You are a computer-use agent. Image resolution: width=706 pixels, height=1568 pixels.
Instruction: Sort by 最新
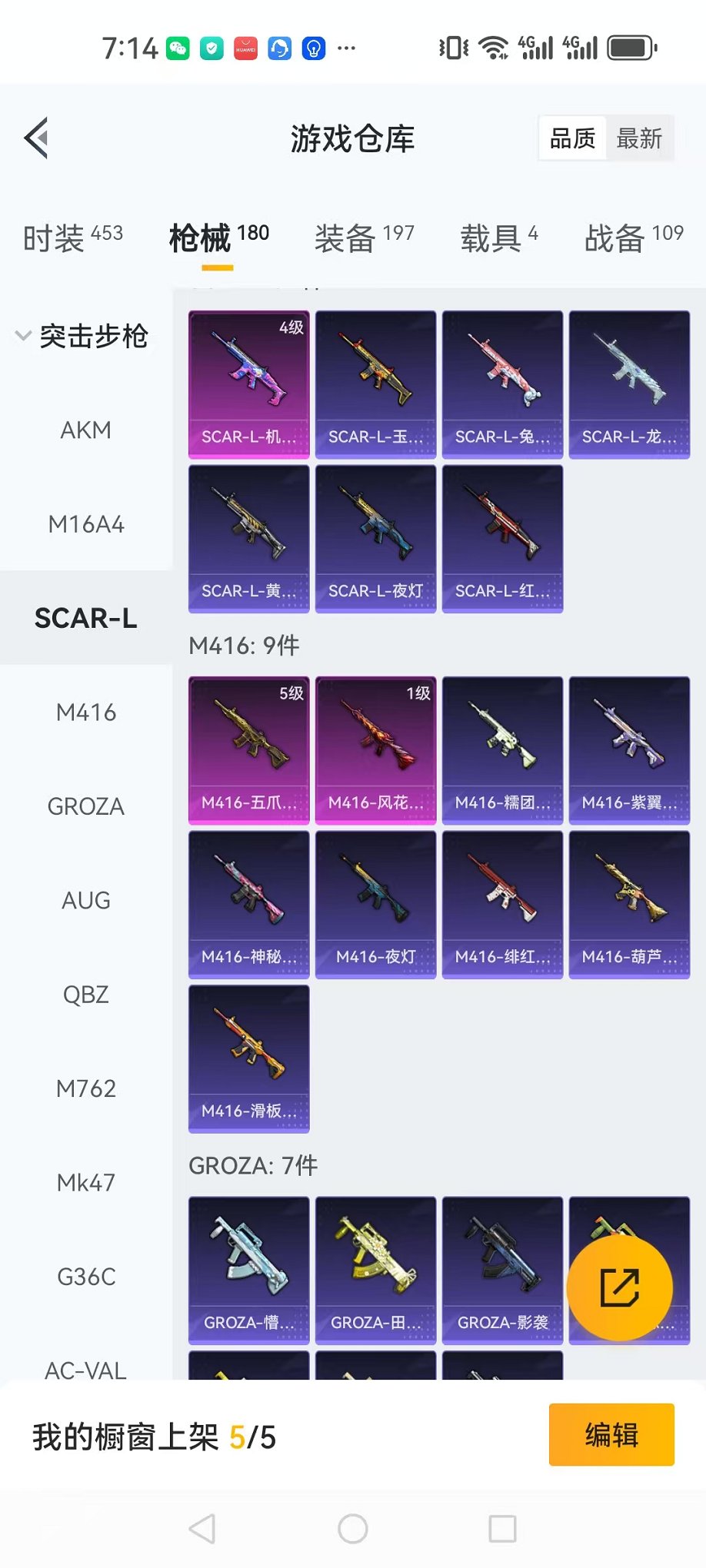click(x=638, y=139)
